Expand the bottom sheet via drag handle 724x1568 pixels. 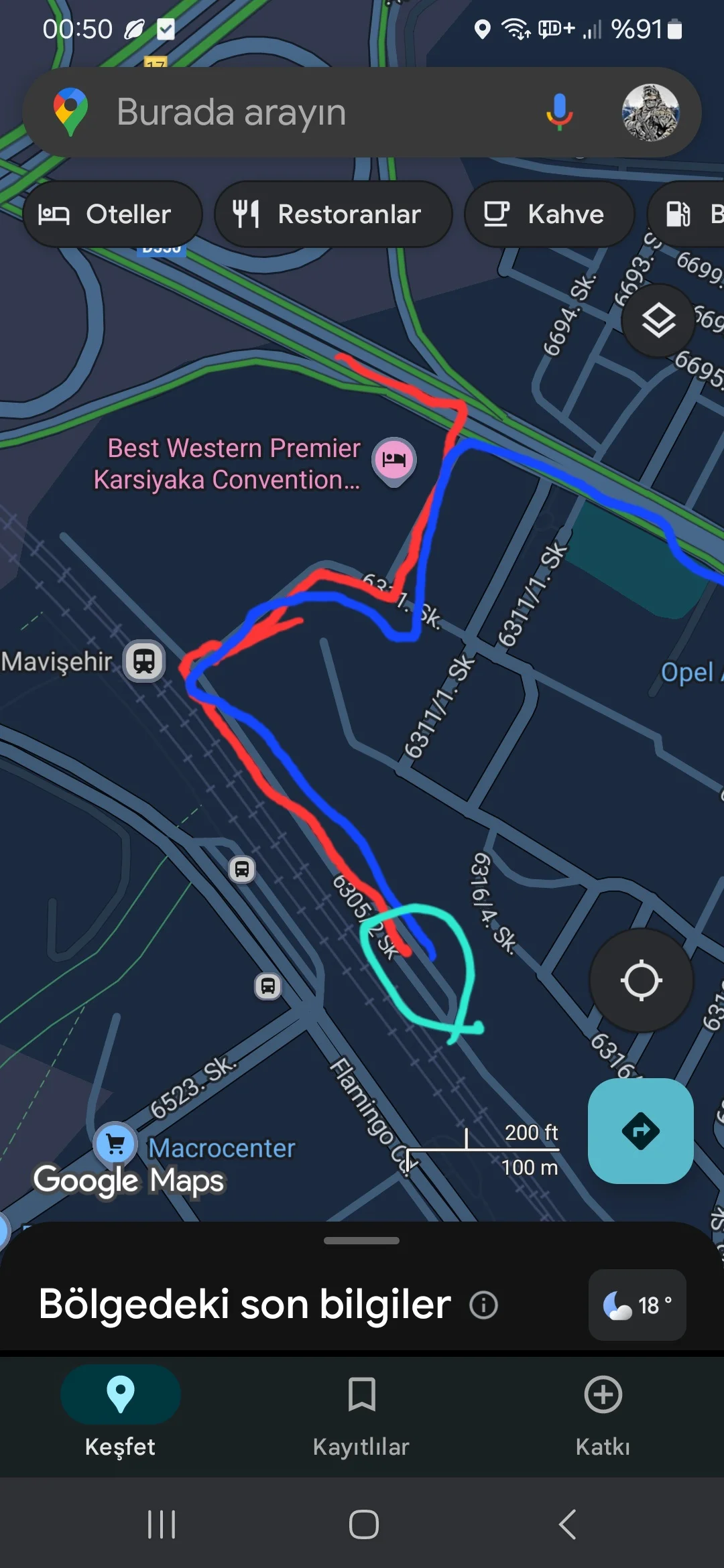pos(361,1240)
